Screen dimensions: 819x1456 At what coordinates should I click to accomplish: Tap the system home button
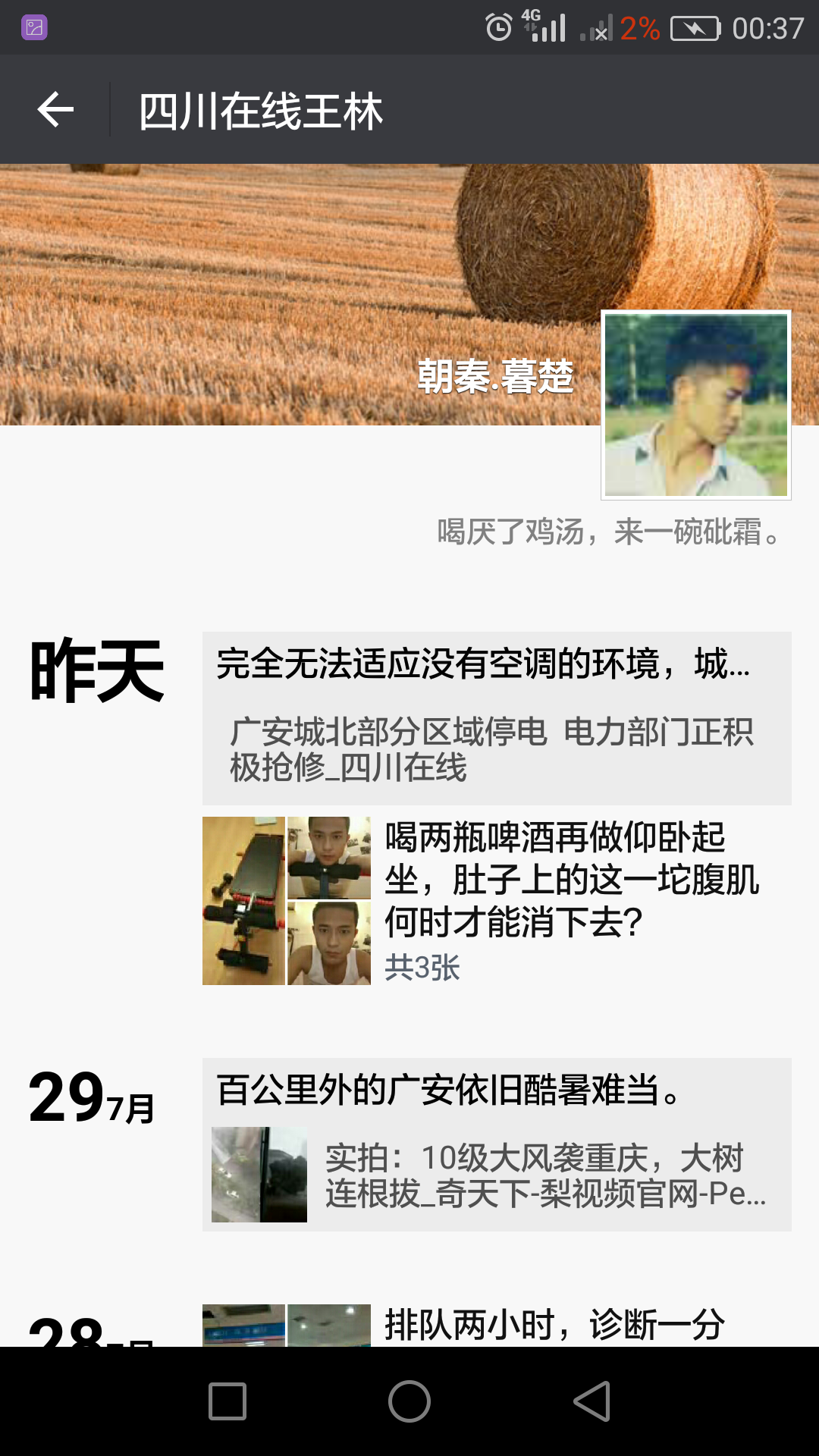click(x=409, y=1401)
